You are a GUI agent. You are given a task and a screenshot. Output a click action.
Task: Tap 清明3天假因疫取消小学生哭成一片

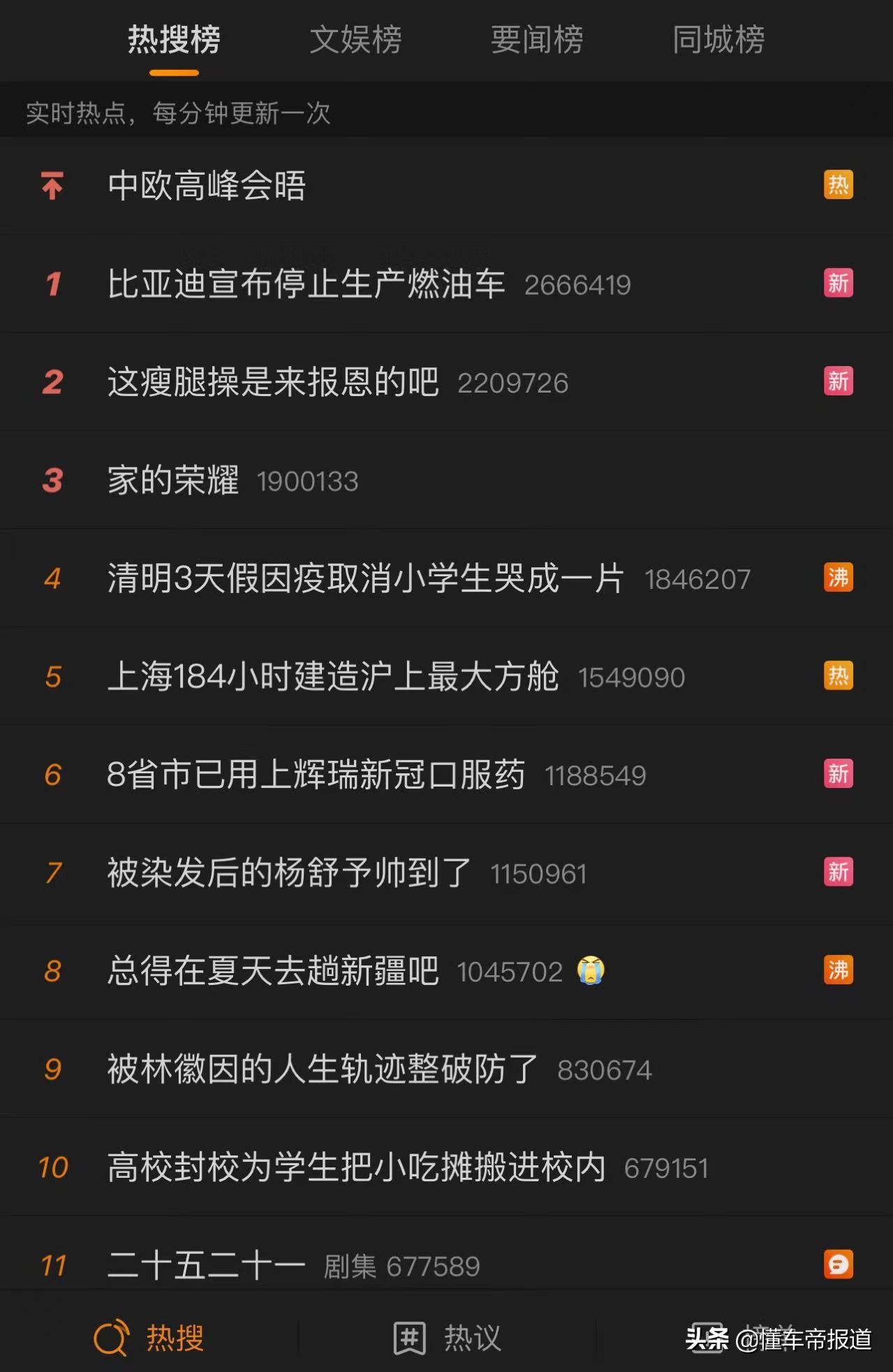(365, 578)
